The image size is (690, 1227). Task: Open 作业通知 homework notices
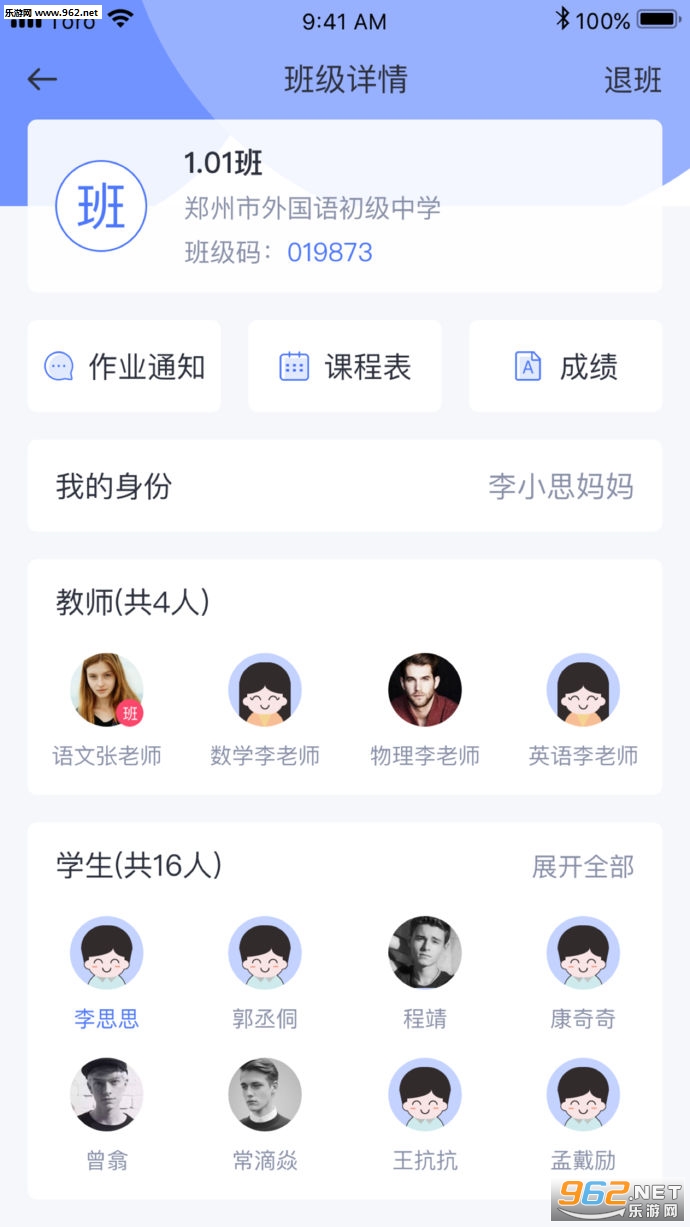pos(124,367)
